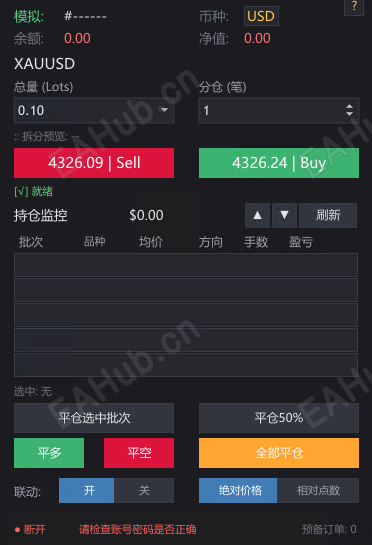Move selection down with down arrow
This screenshot has width=372, height=545.
(x=284, y=215)
